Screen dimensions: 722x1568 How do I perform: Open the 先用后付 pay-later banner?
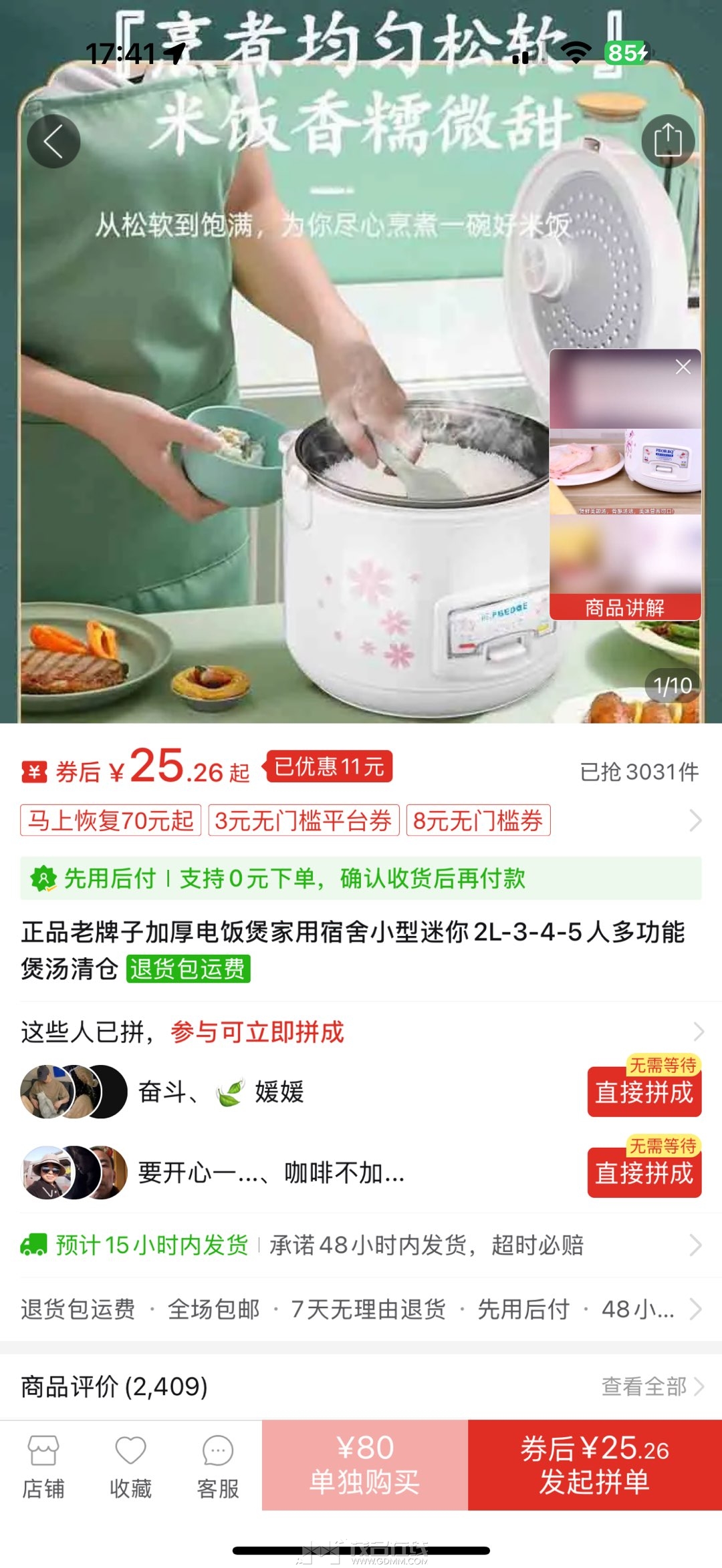point(360,879)
